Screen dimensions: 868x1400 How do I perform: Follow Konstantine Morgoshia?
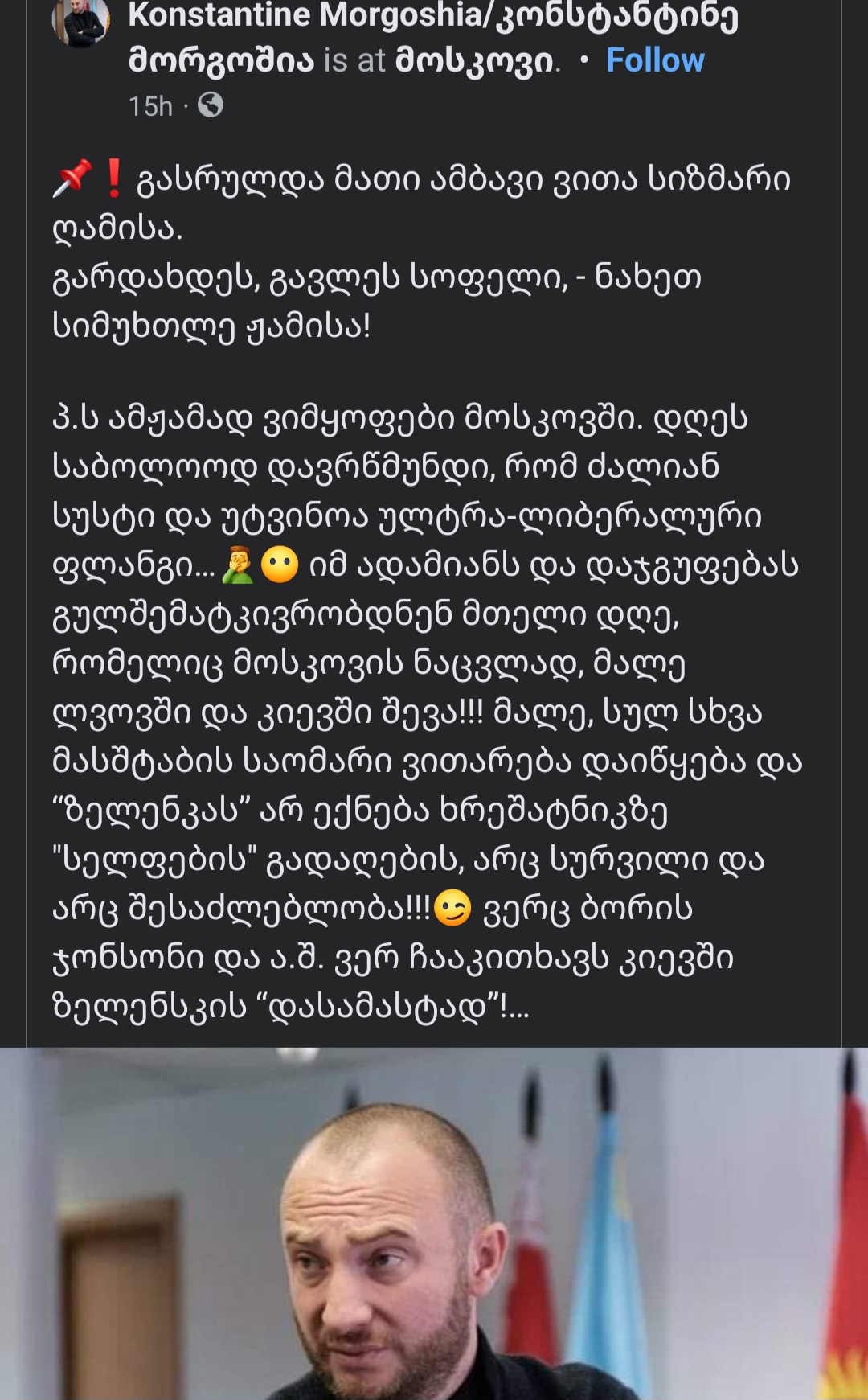pyautogui.click(x=654, y=60)
